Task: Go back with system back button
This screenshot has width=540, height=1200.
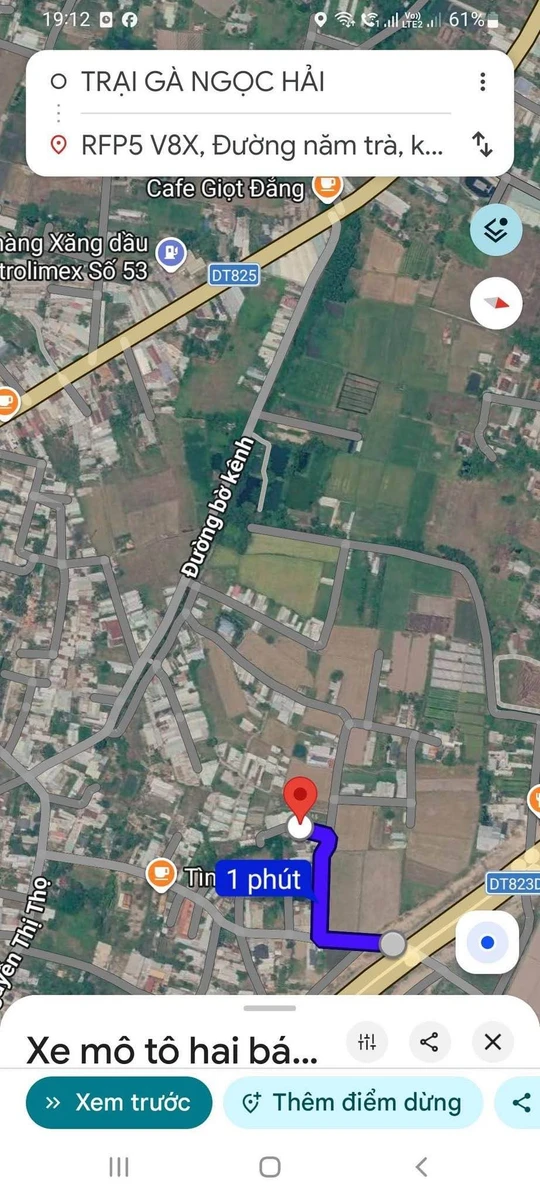Action: tap(421, 1166)
